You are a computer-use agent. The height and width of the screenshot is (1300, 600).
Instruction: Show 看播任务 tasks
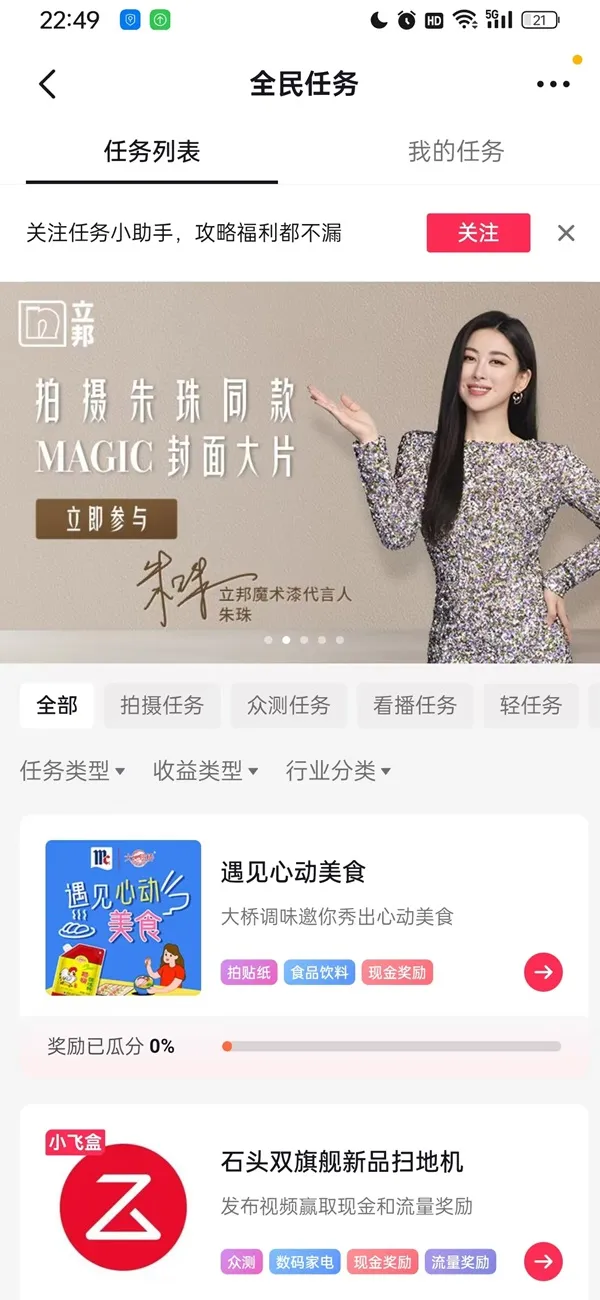[415, 705]
